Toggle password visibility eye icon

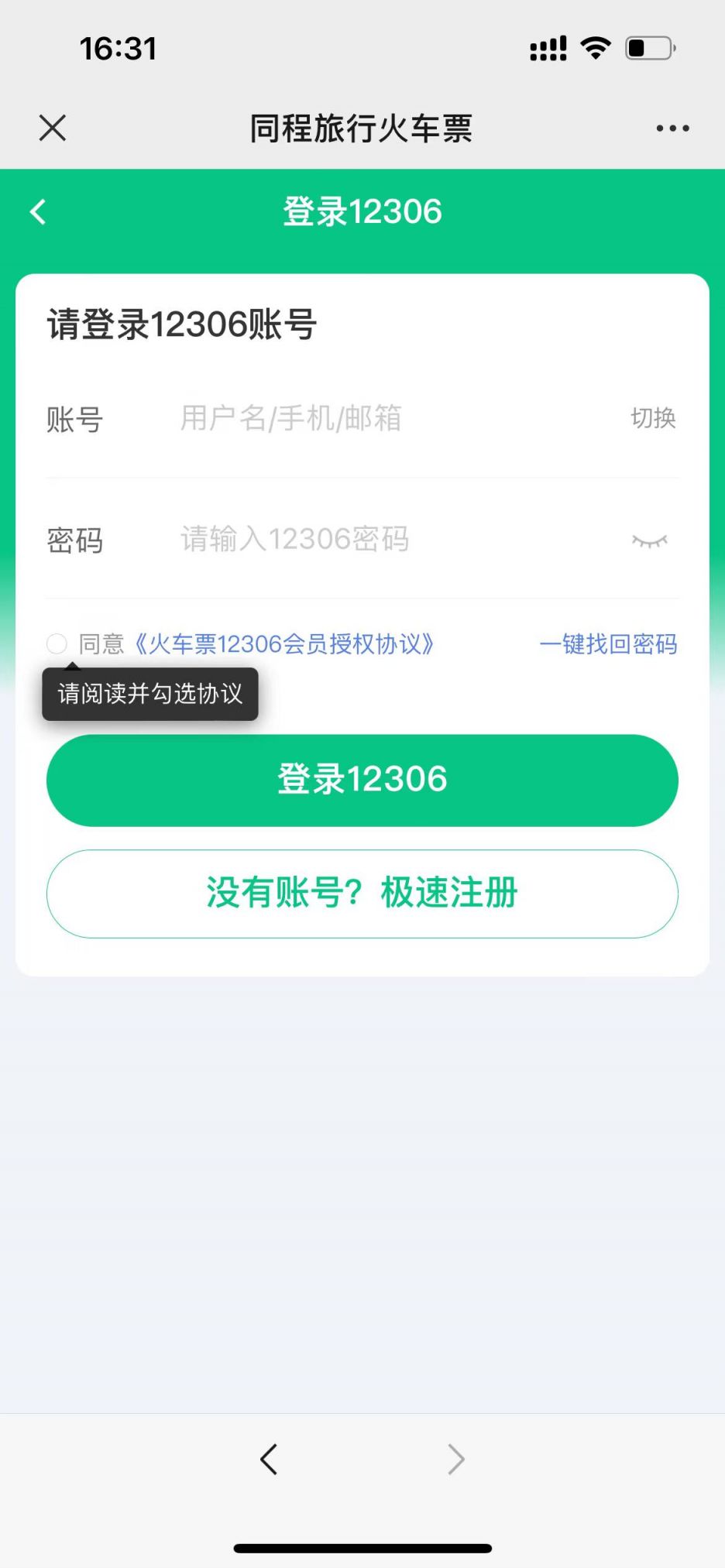click(x=649, y=540)
